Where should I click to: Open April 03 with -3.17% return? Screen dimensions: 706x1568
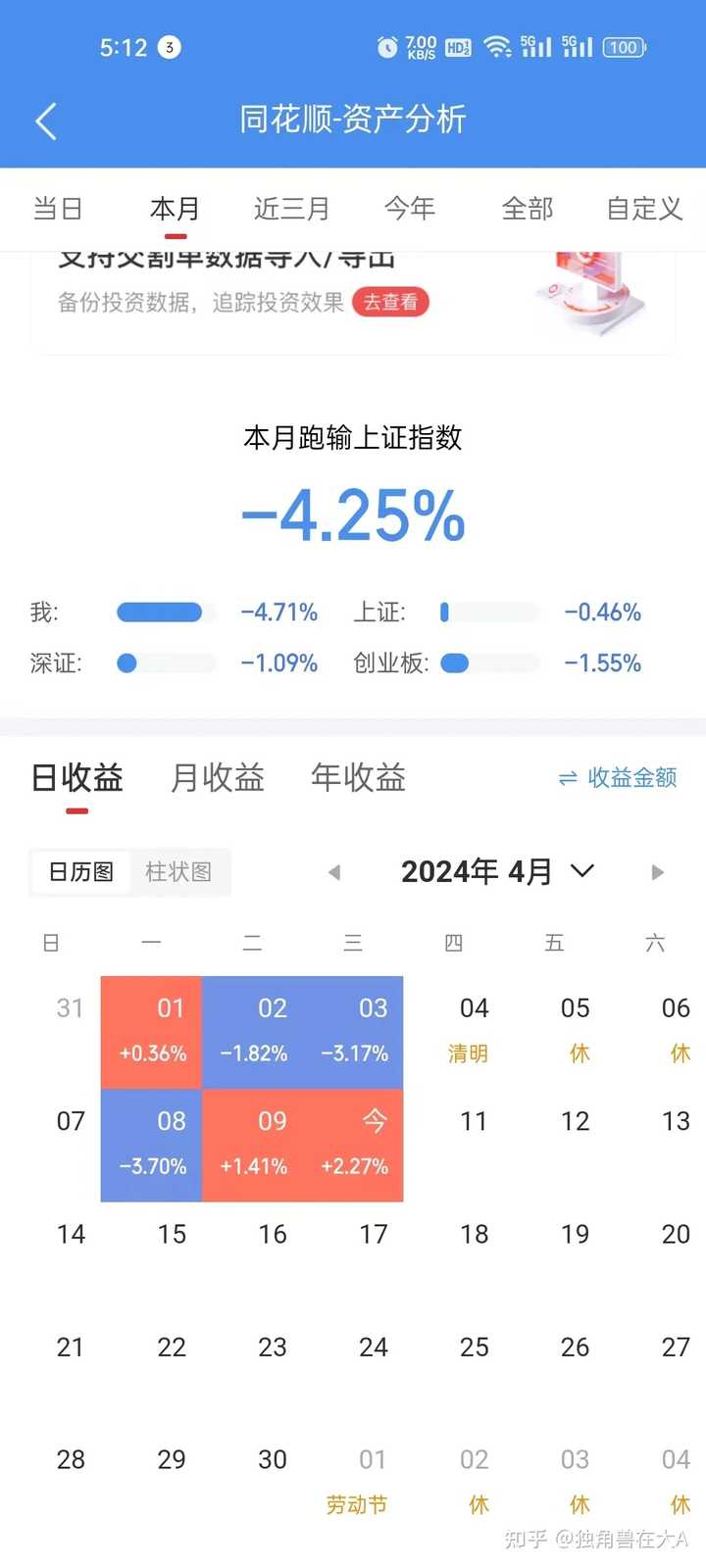(x=353, y=1032)
